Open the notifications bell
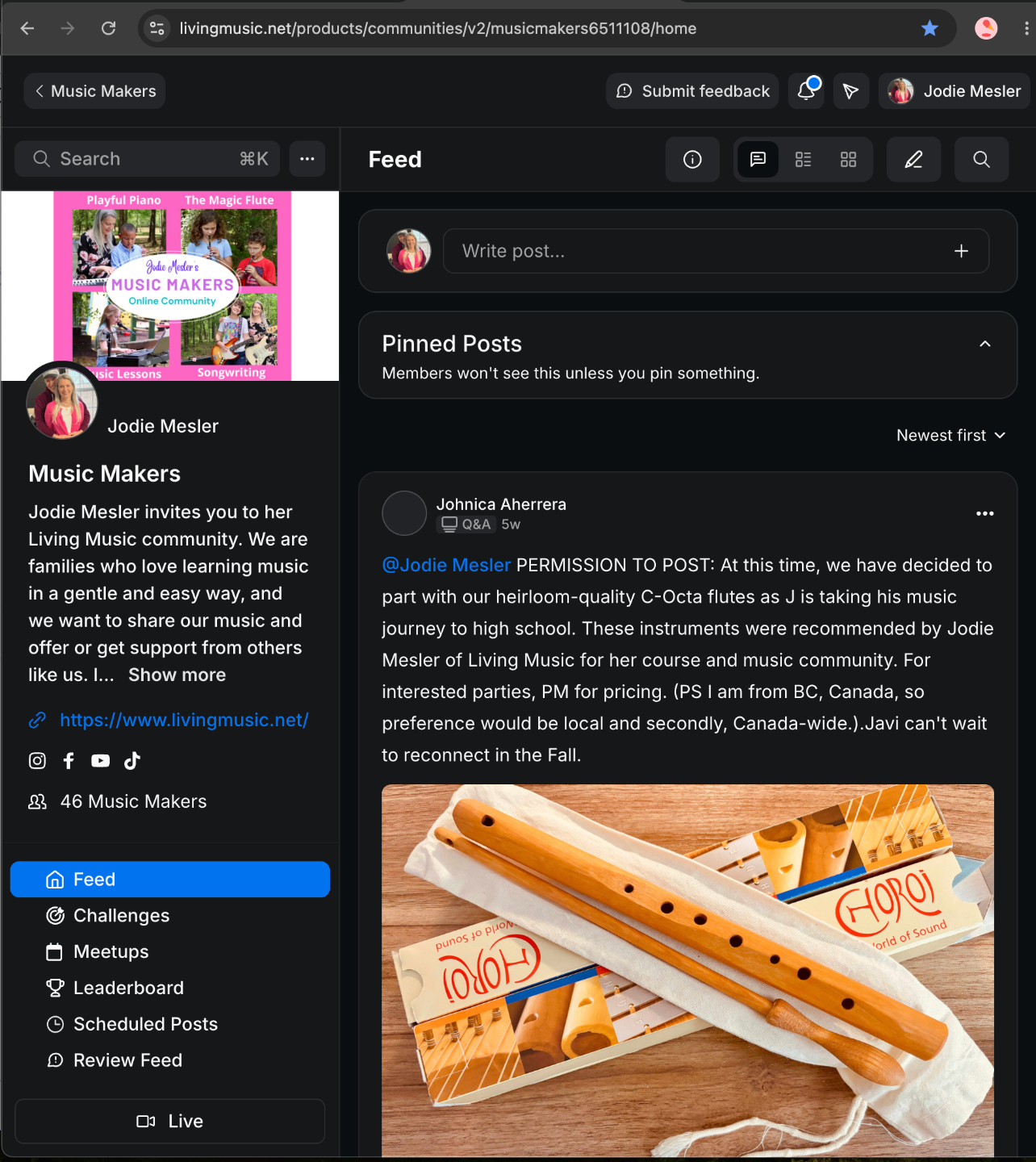 (x=806, y=91)
